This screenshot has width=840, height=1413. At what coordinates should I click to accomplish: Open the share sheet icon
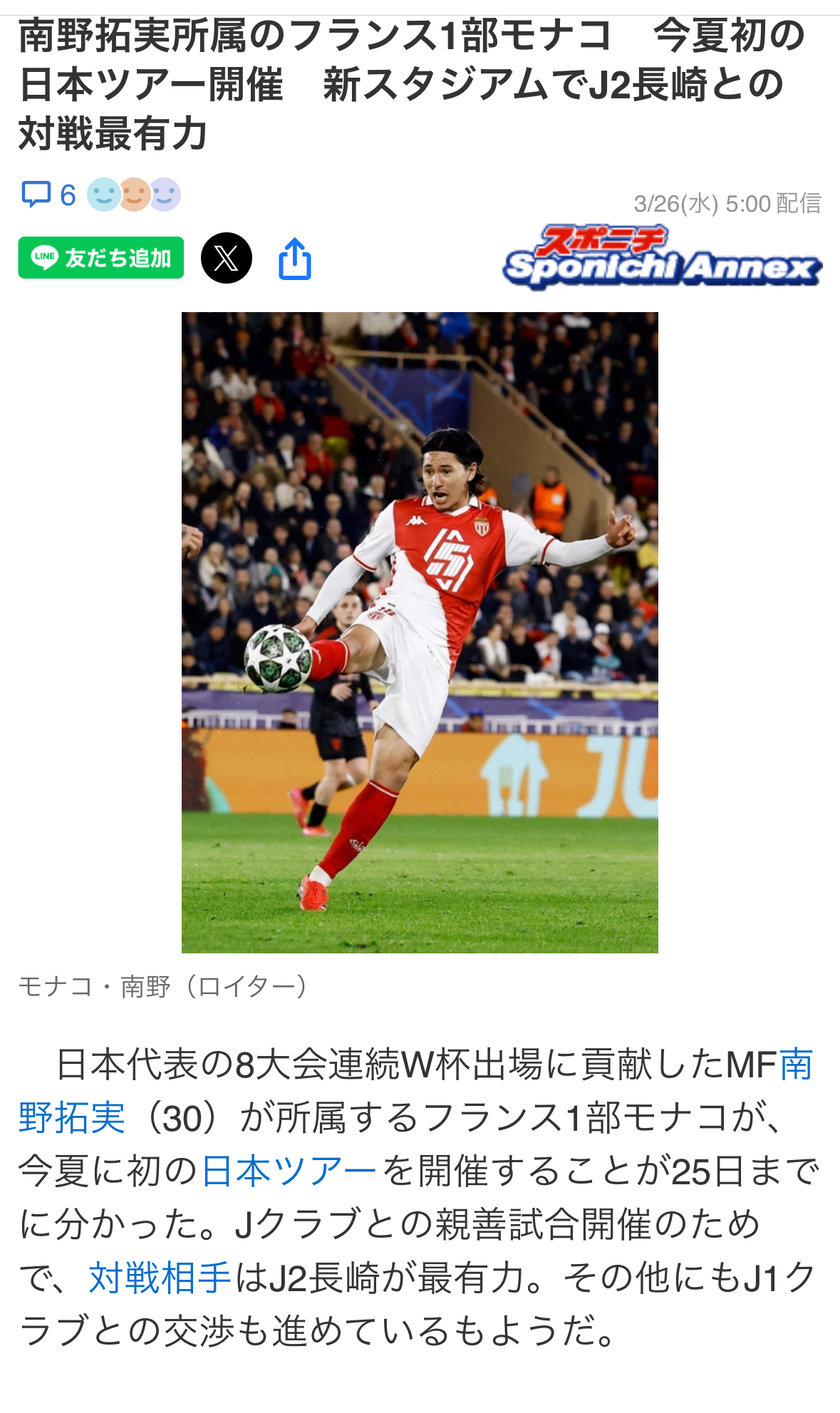(x=295, y=259)
